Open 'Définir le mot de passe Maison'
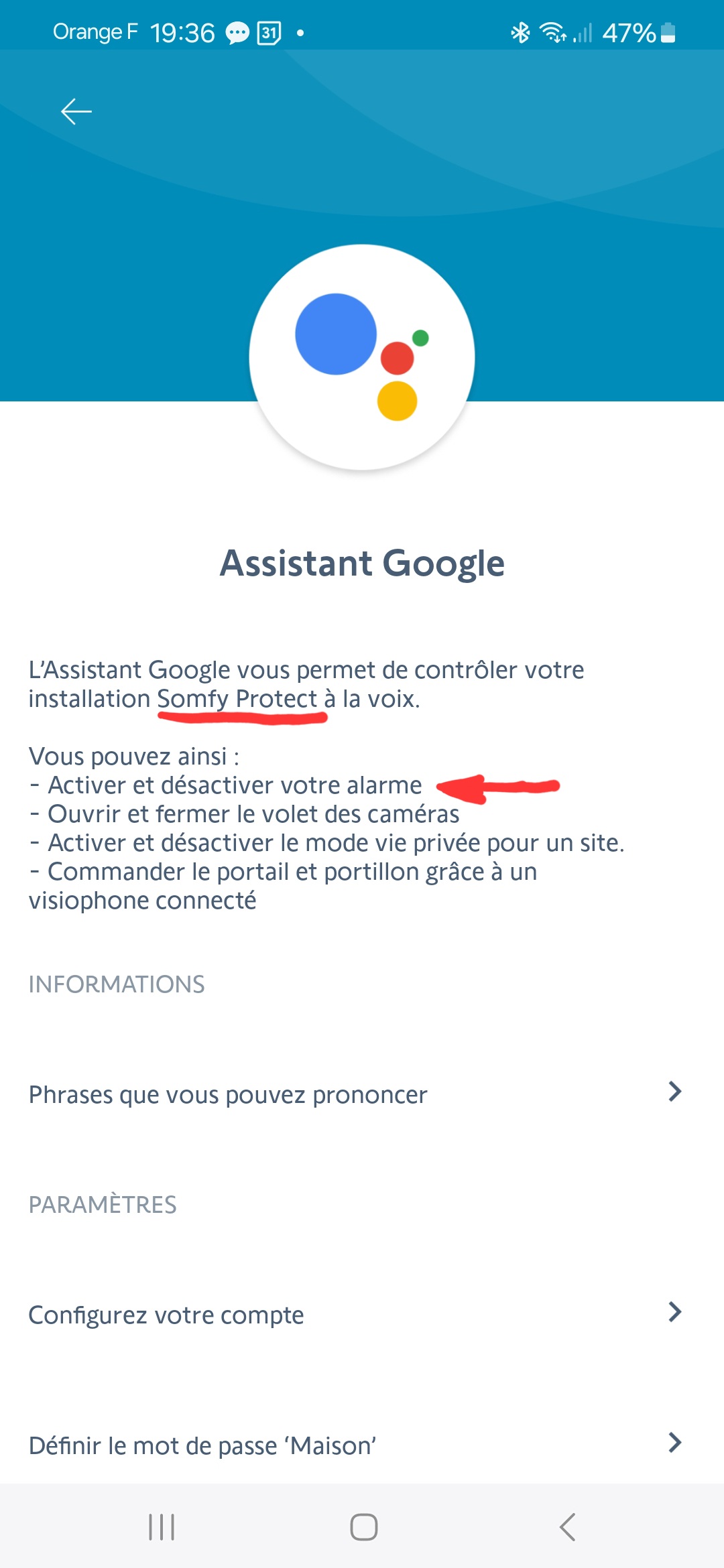This screenshot has width=724, height=1568. point(355,1445)
